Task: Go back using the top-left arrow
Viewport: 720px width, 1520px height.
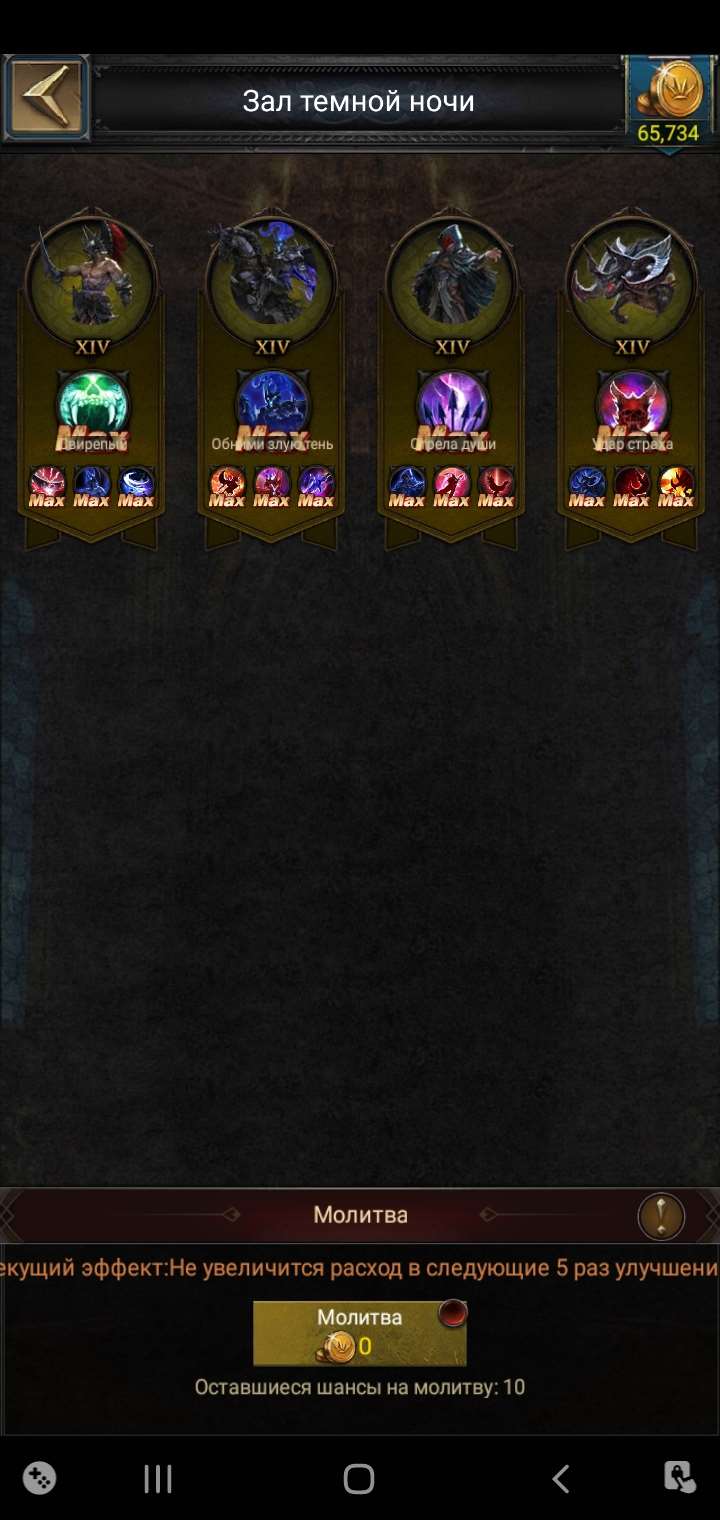Action: coord(46,98)
